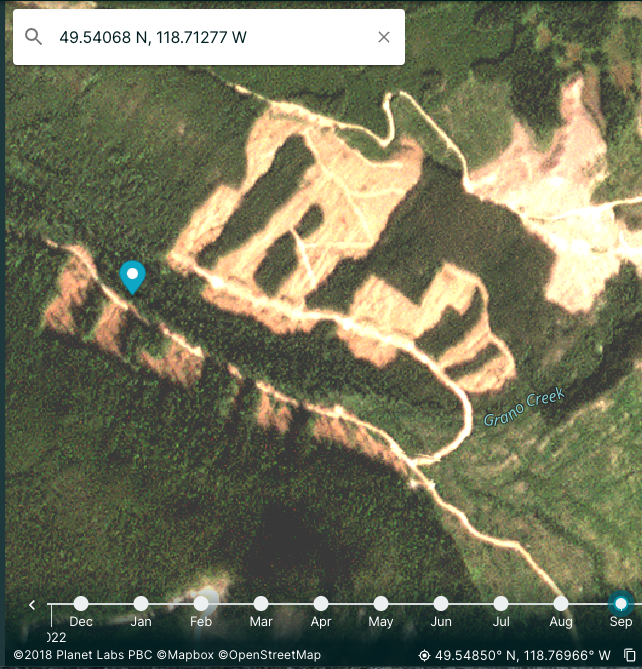
Task: Select the Jan timeline marker
Action: click(x=141, y=604)
